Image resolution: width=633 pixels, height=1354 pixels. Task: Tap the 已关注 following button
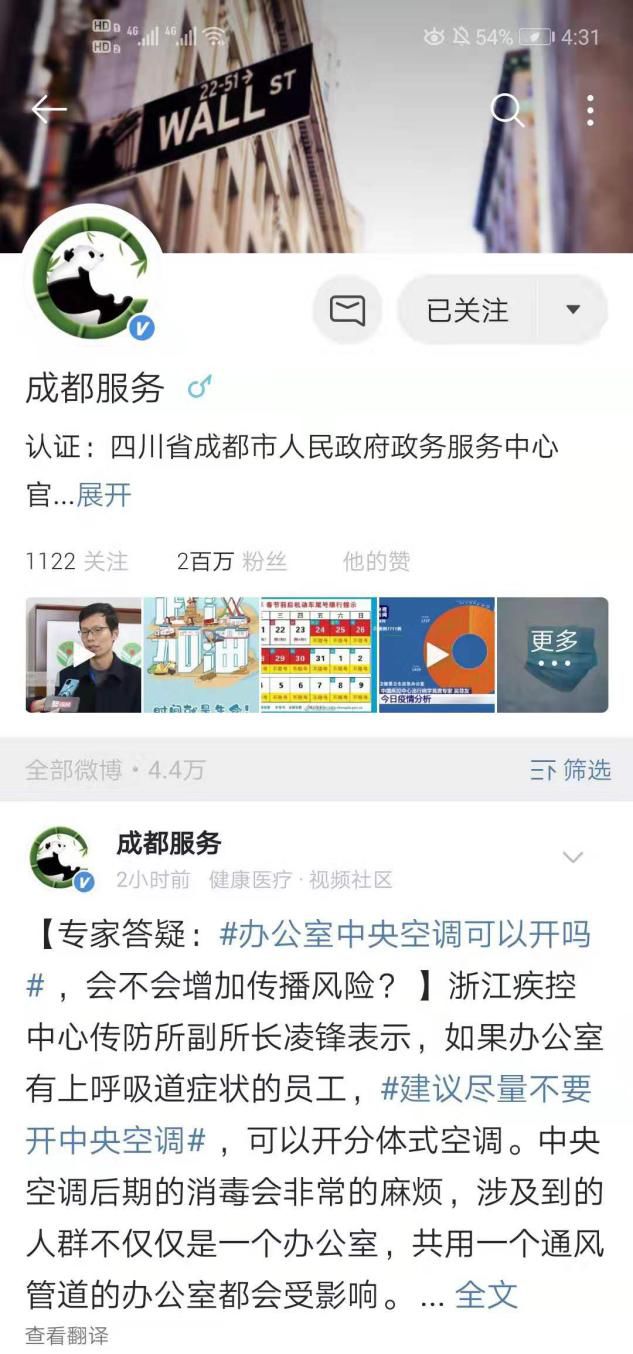click(468, 310)
